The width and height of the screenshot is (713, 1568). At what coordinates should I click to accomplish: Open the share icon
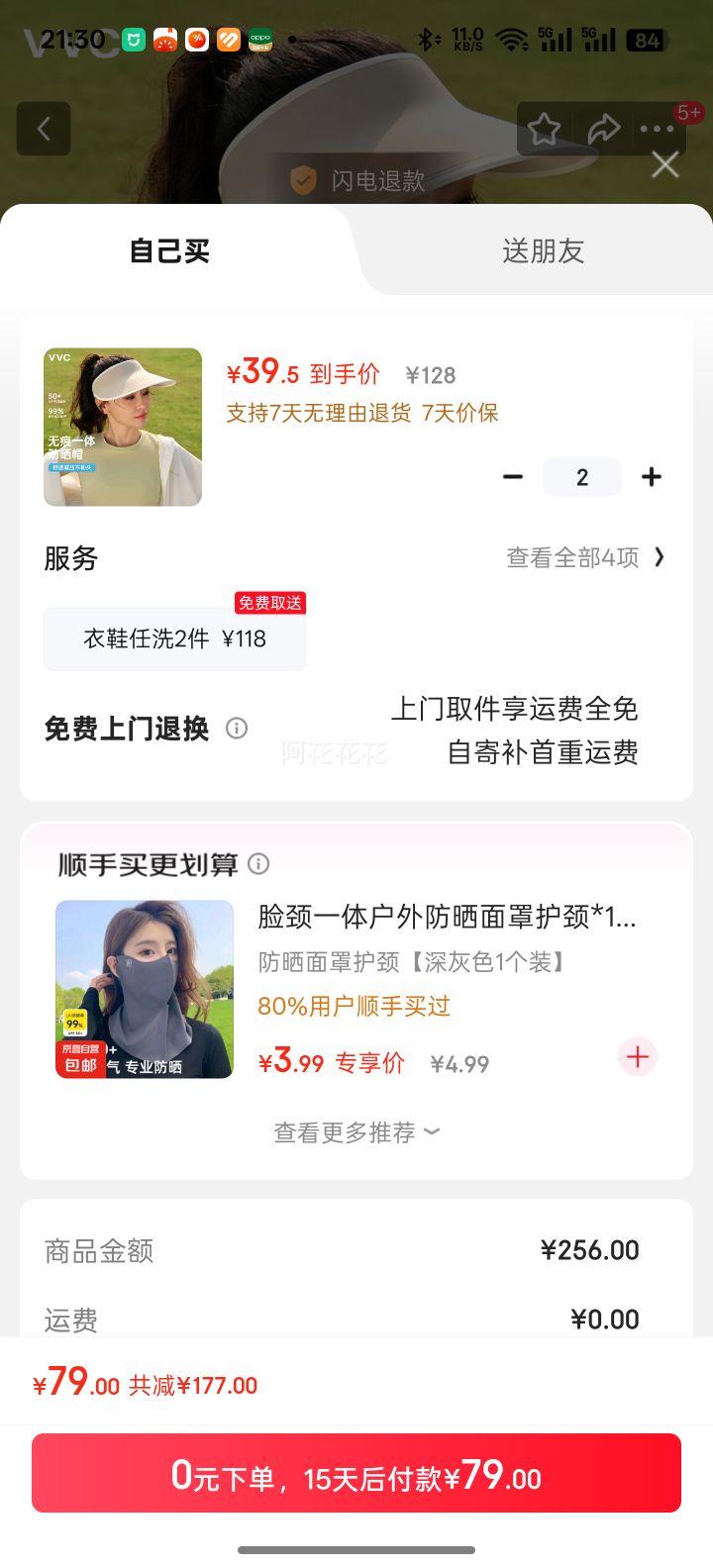(x=604, y=129)
